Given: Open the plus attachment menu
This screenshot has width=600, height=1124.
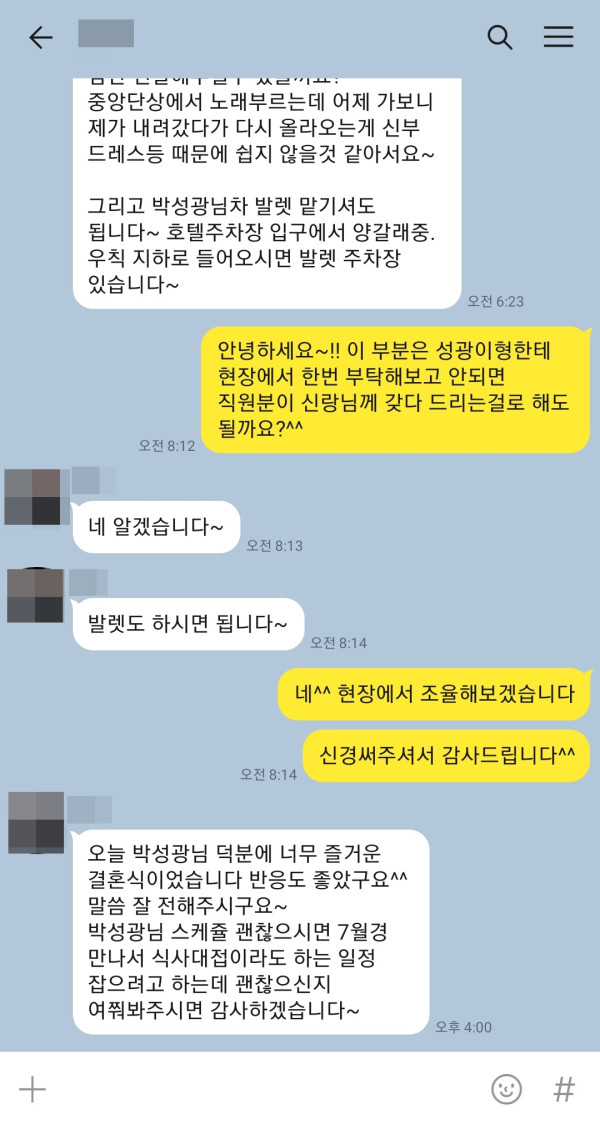Looking at the screenshot, I should [x=32, y=1089].
